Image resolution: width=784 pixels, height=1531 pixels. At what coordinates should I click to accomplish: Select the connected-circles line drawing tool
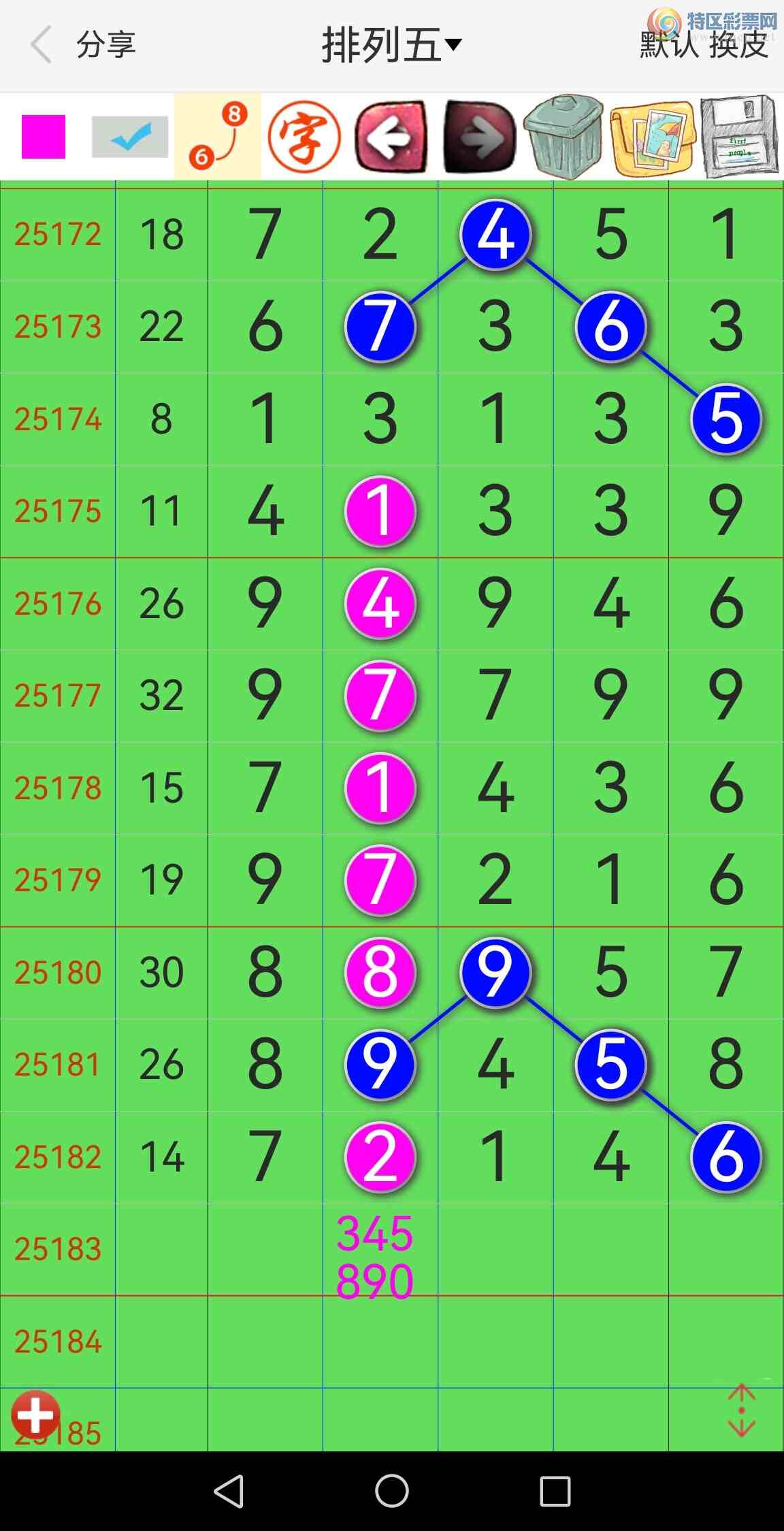[218, 137]
